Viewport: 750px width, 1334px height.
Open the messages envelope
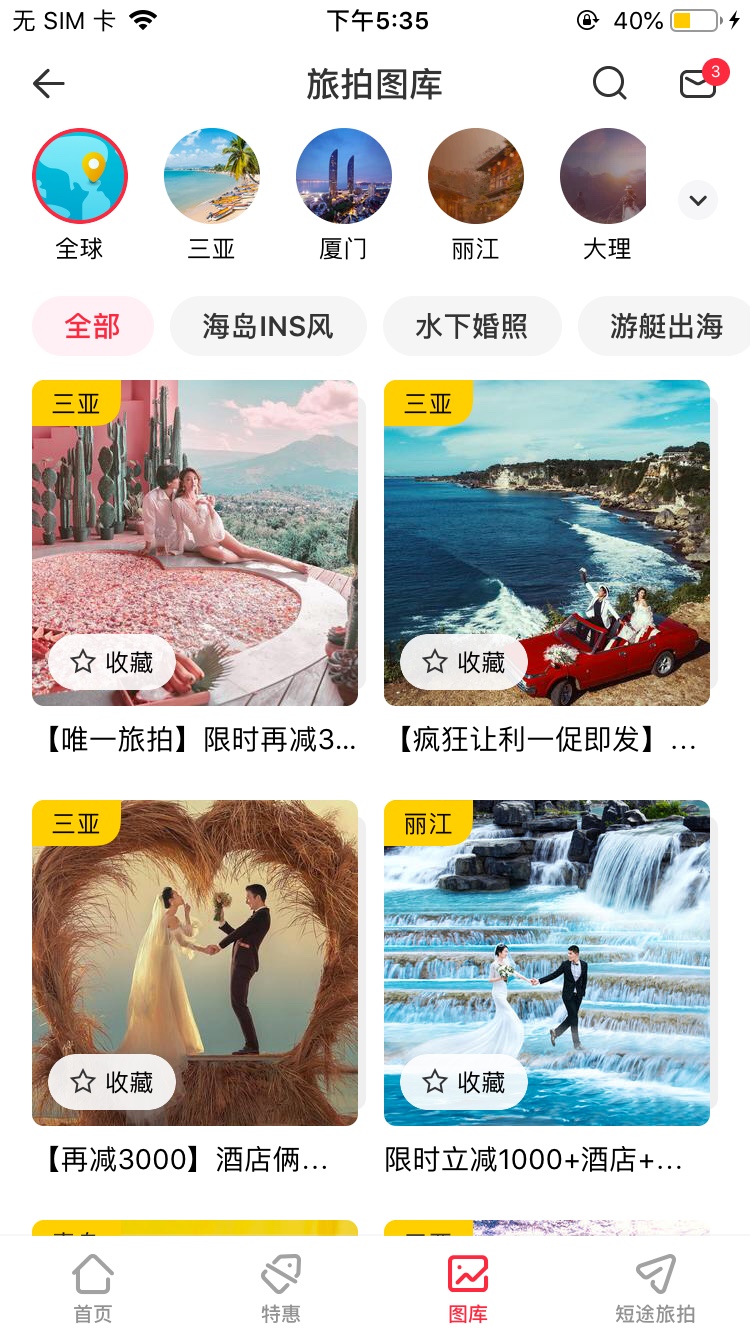tap(698, 84)
